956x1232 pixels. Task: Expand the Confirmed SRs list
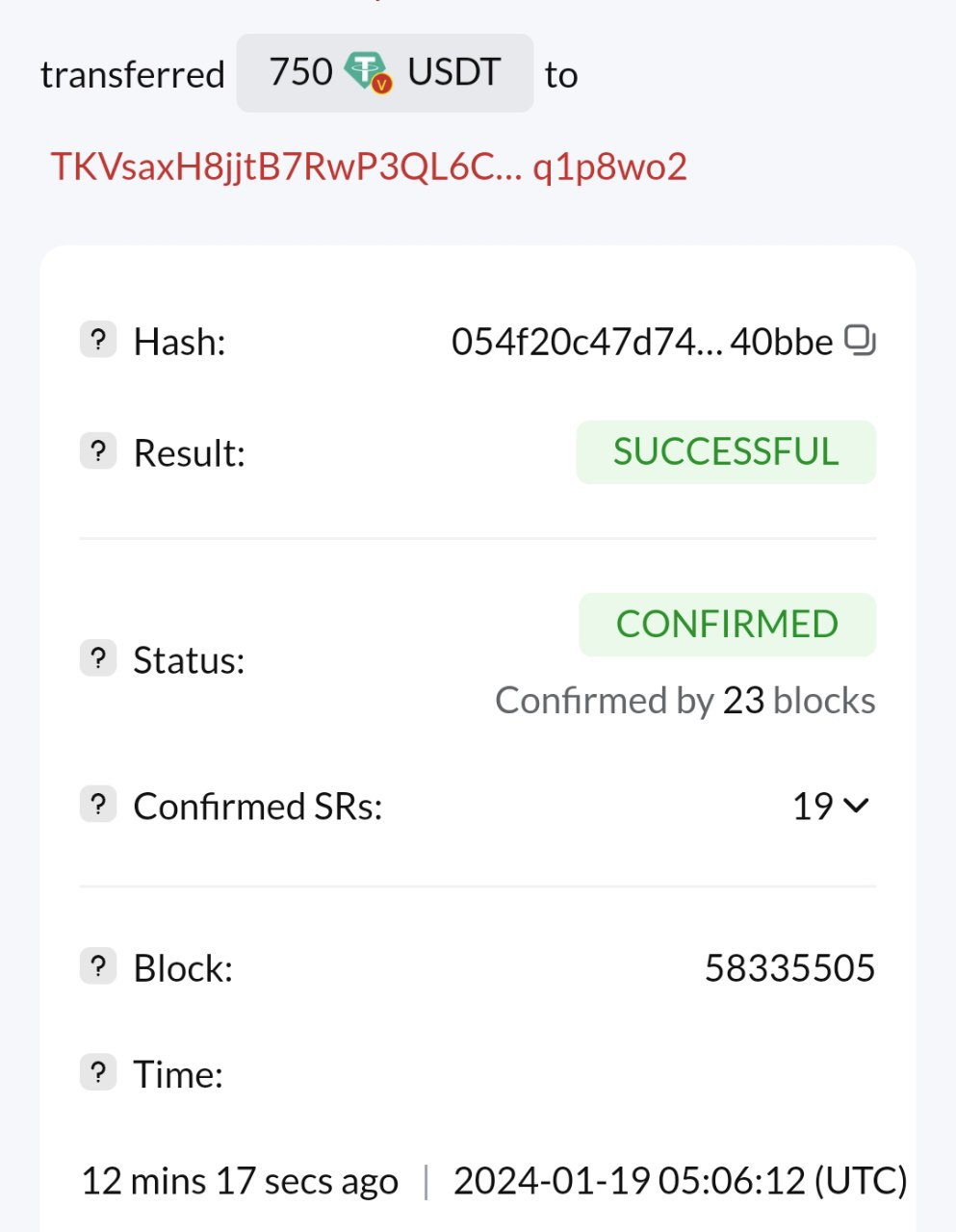(855, 806)
